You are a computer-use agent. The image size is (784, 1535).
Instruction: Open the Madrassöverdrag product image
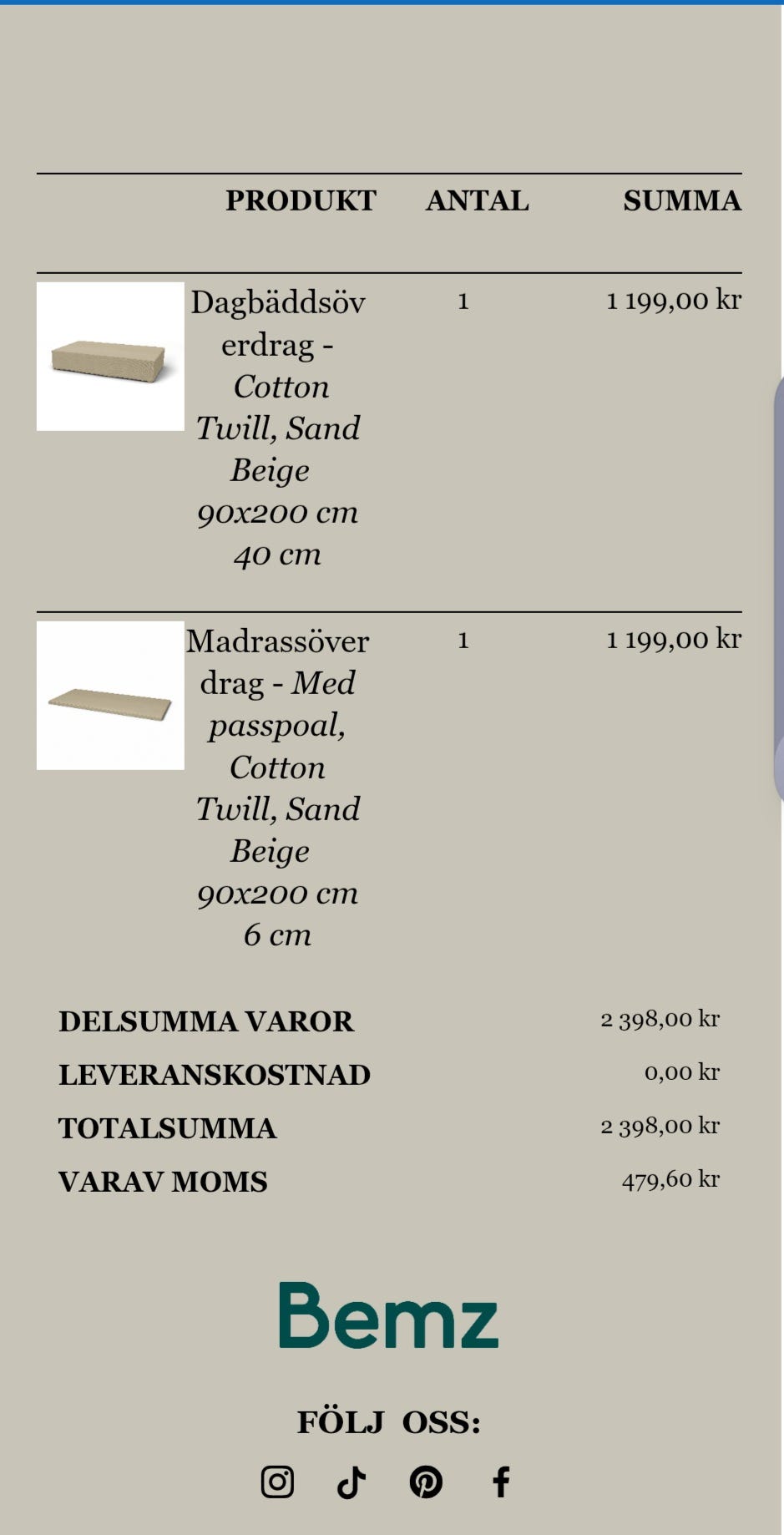pyautogui.click(x=110, y=696)
